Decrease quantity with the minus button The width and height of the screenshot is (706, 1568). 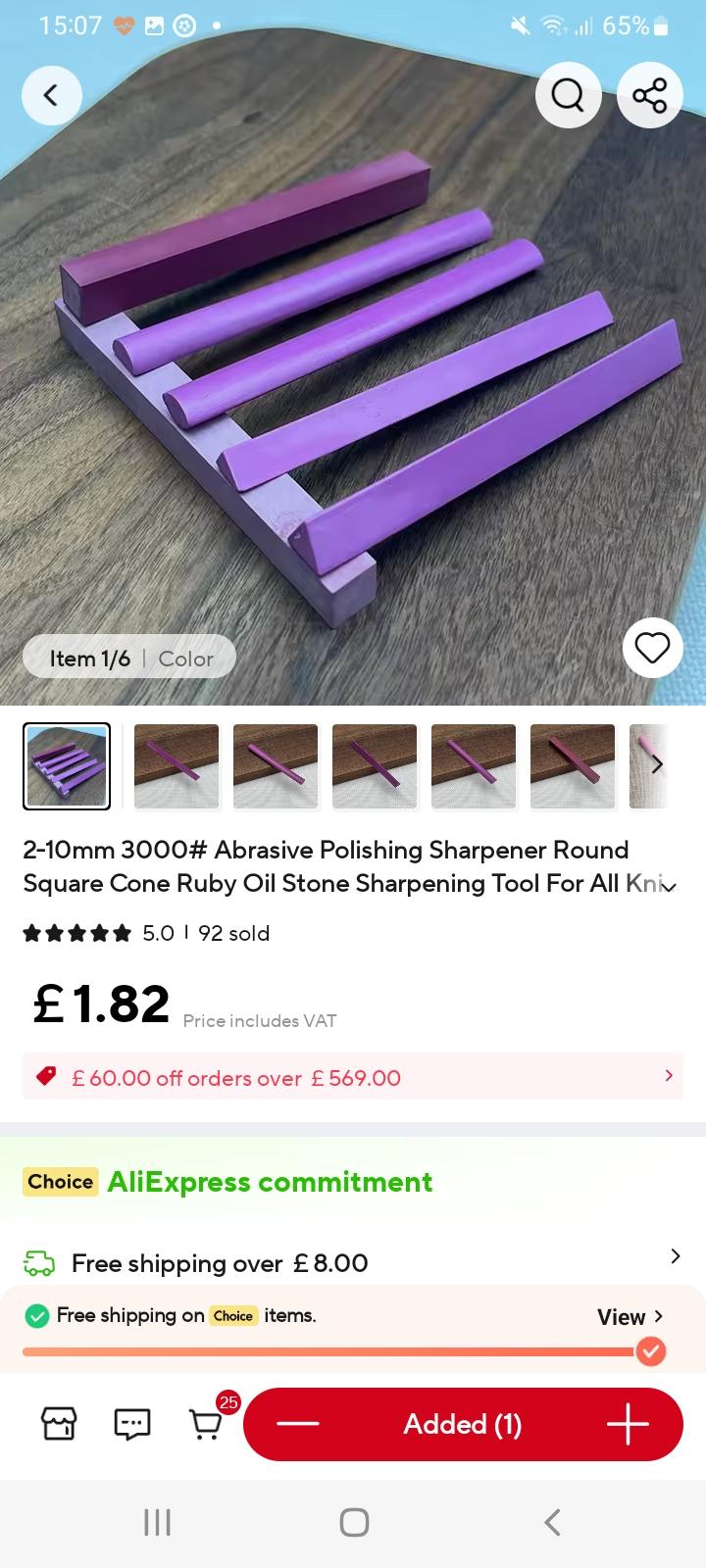tap(298, 1424)
